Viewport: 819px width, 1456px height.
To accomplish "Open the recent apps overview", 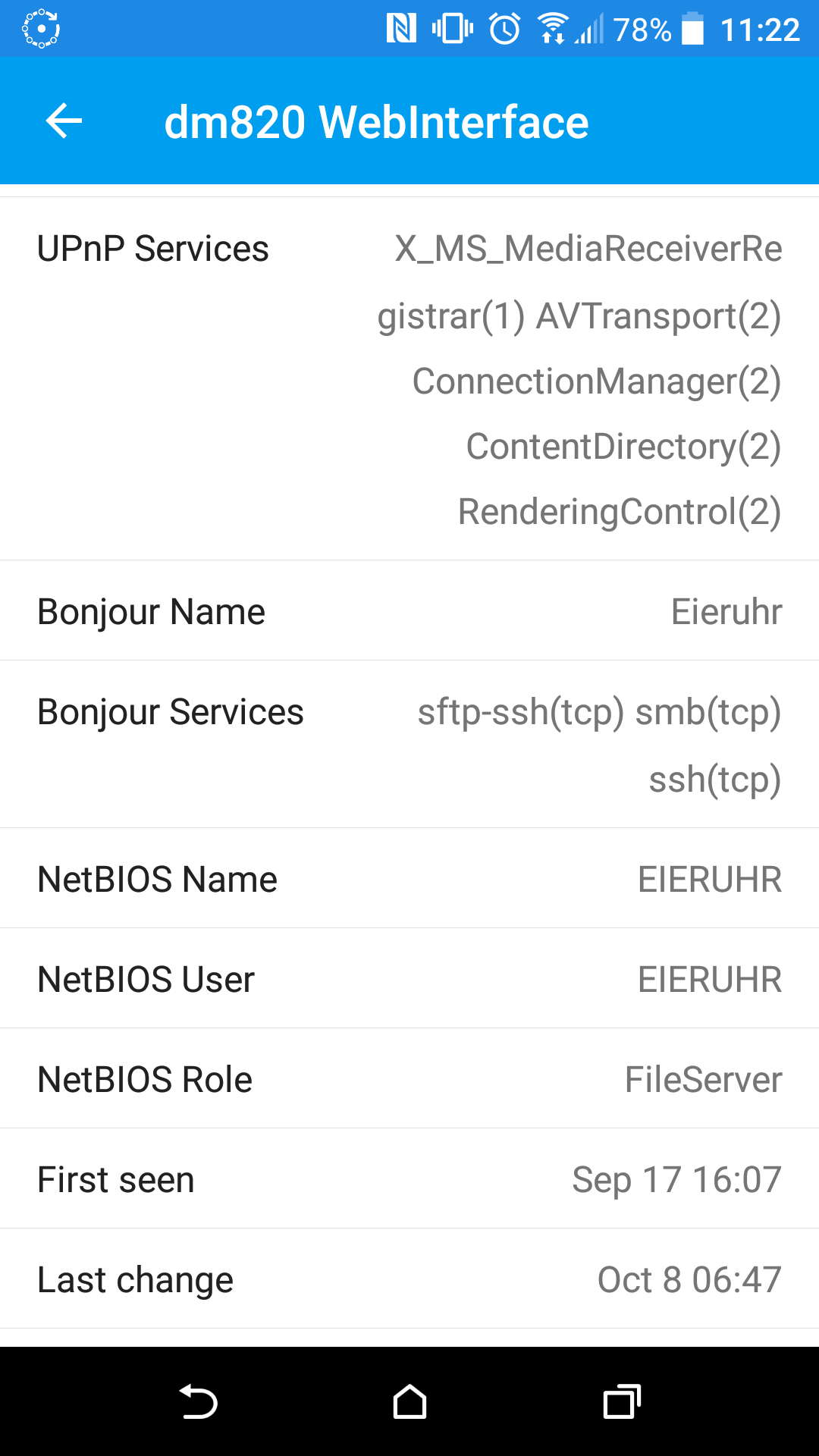I will [x=622, y=1401].
